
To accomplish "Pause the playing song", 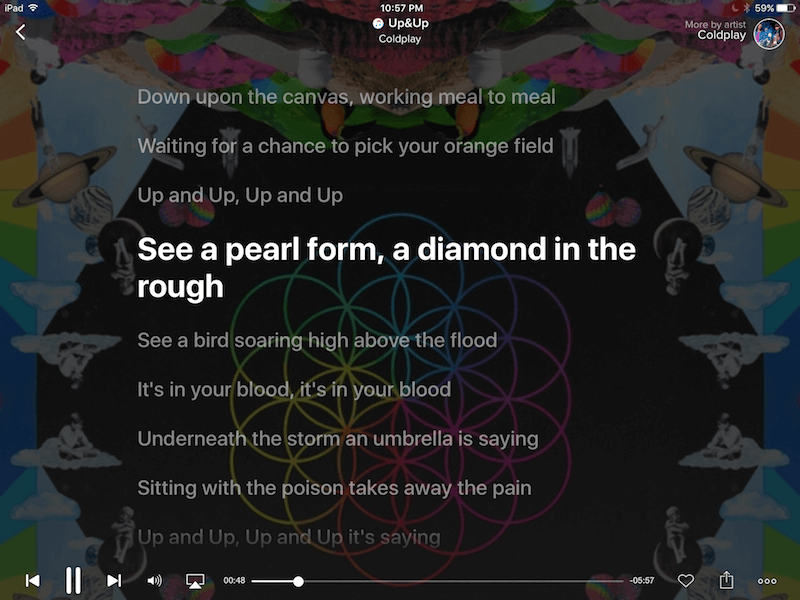I will (73, 580).
